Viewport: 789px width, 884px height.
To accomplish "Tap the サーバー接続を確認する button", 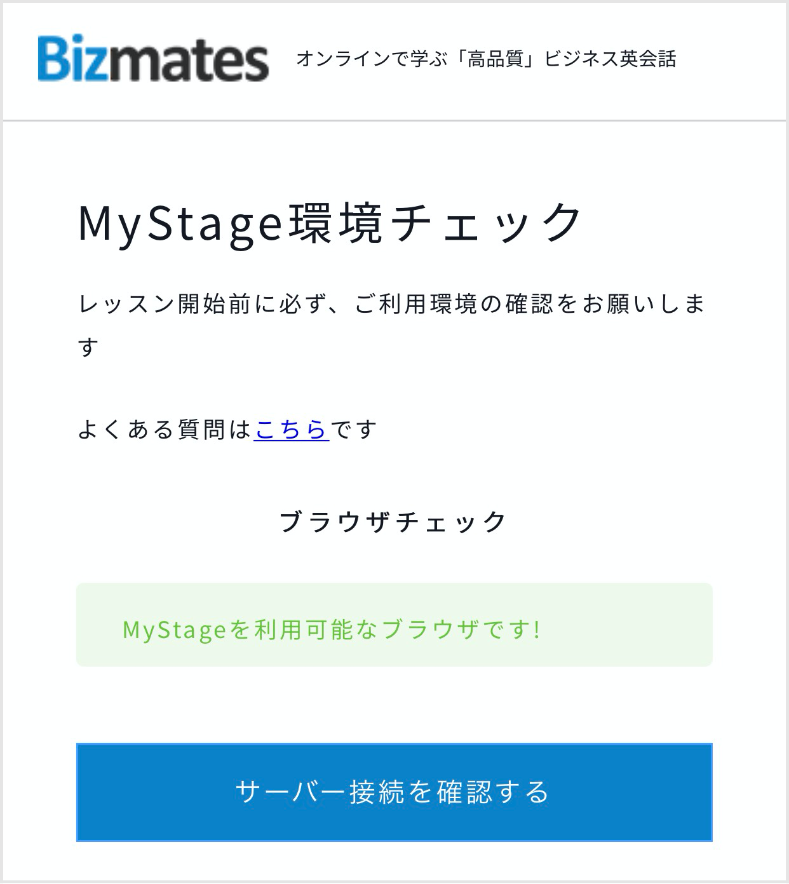I will click(x=394, y=792).
